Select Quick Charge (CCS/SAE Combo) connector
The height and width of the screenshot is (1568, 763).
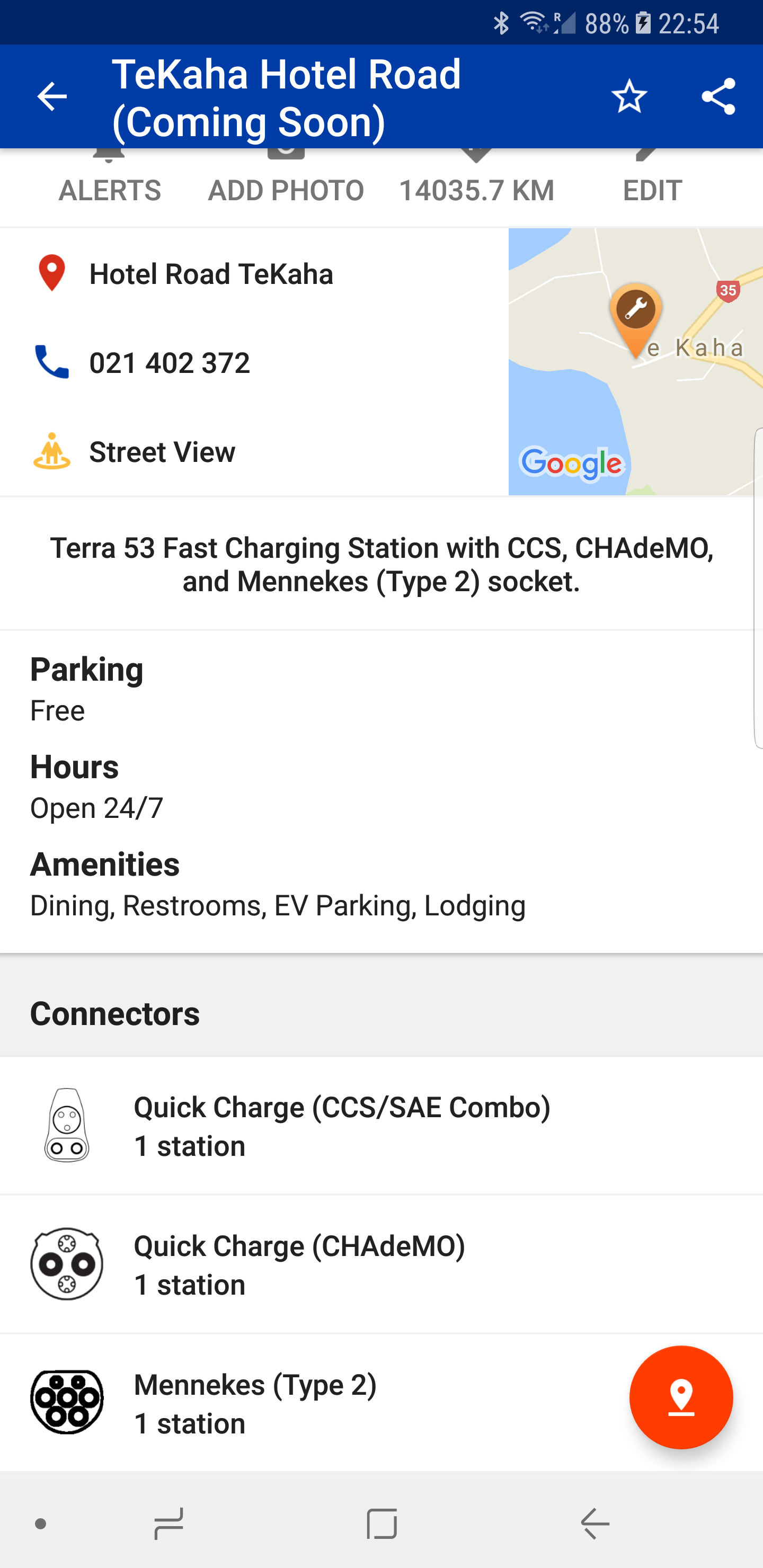381,1126
